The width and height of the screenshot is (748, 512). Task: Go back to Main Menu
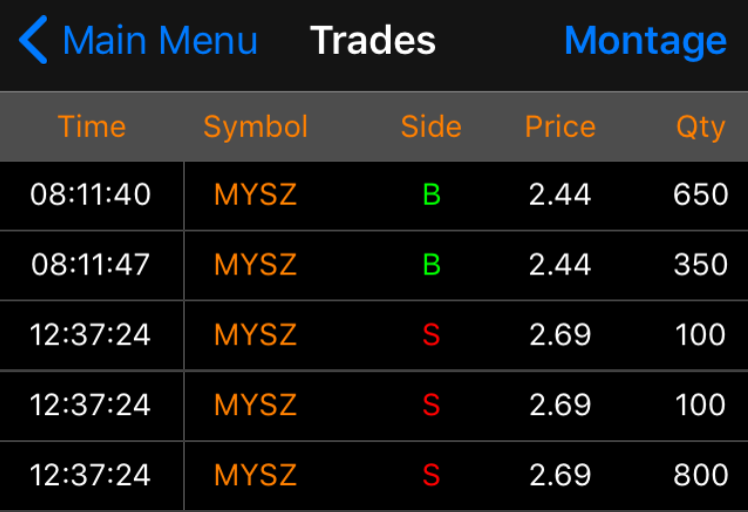[x=140, y=41]
